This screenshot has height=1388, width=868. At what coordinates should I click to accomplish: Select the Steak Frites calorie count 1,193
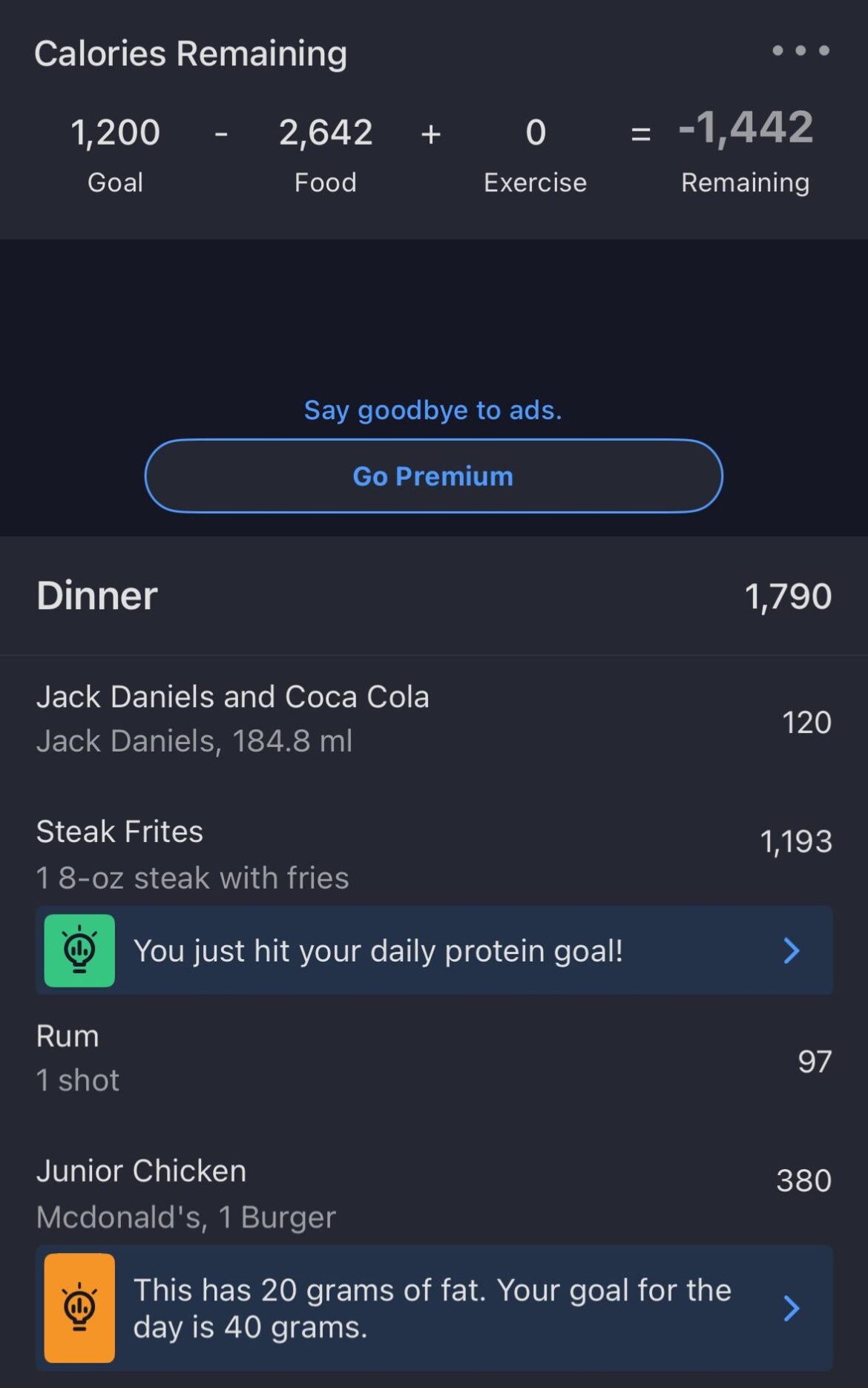[x=797, y=841]
